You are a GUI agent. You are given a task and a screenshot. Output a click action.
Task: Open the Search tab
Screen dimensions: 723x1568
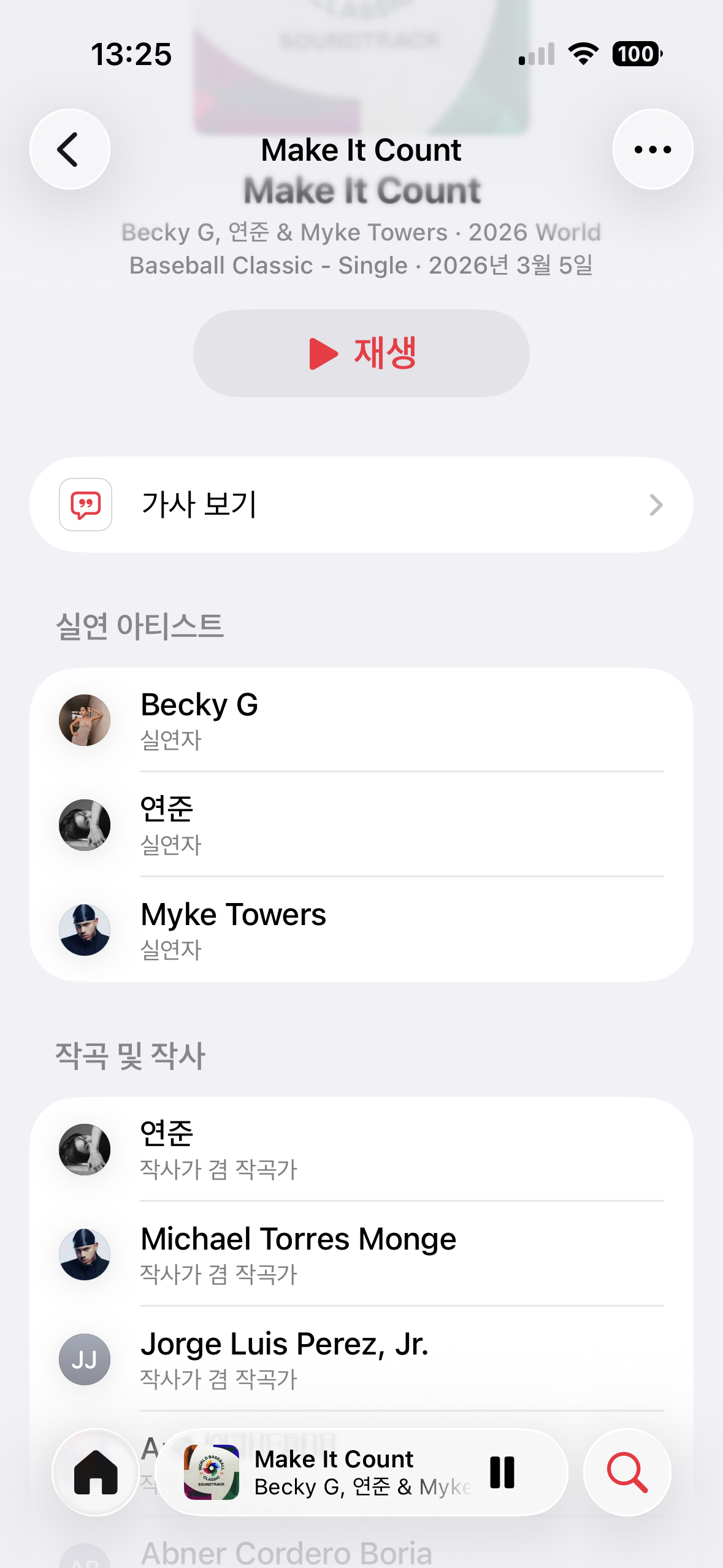(x=627, y=1472)
